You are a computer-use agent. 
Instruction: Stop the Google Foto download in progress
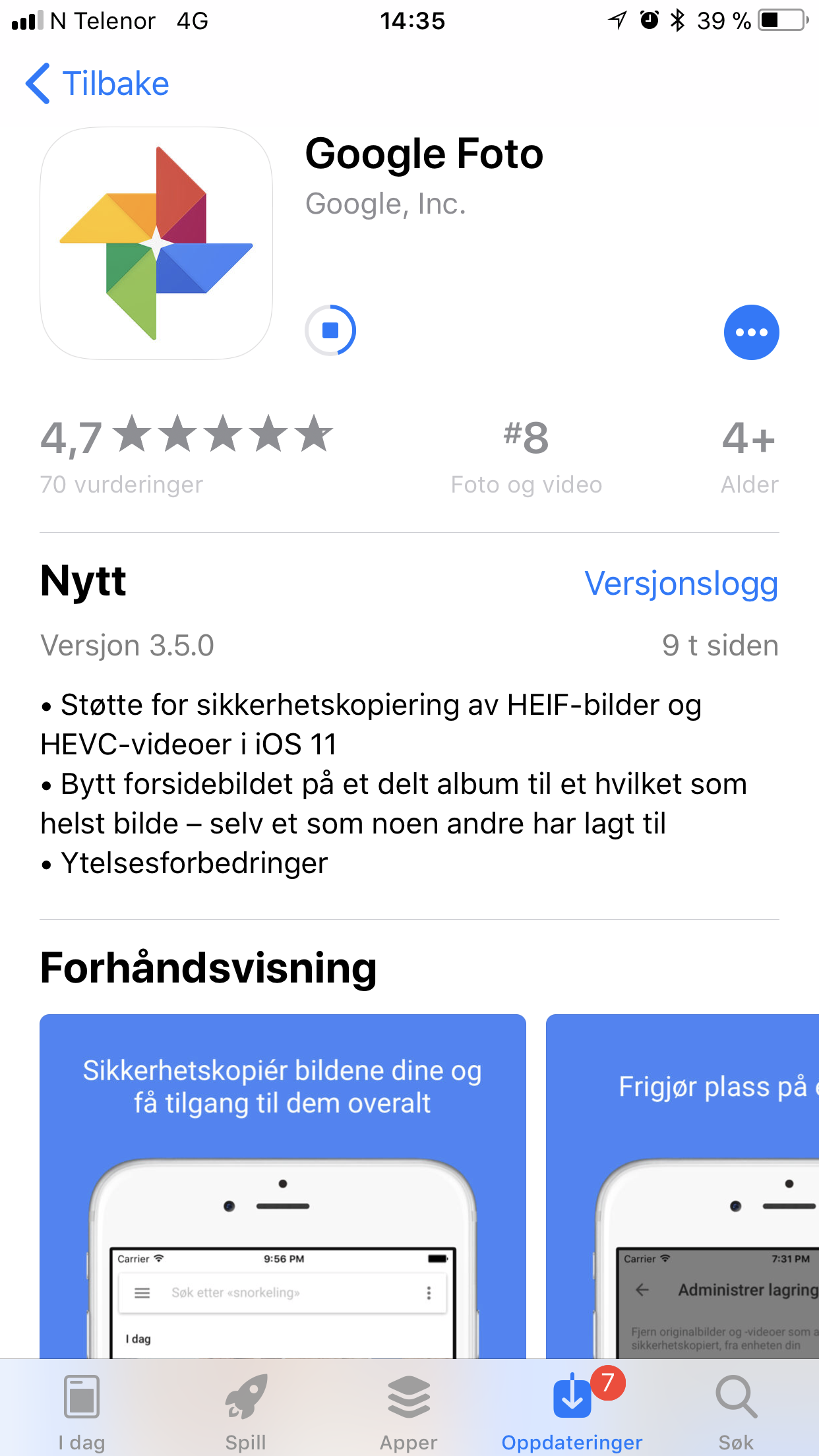[330, 330]
